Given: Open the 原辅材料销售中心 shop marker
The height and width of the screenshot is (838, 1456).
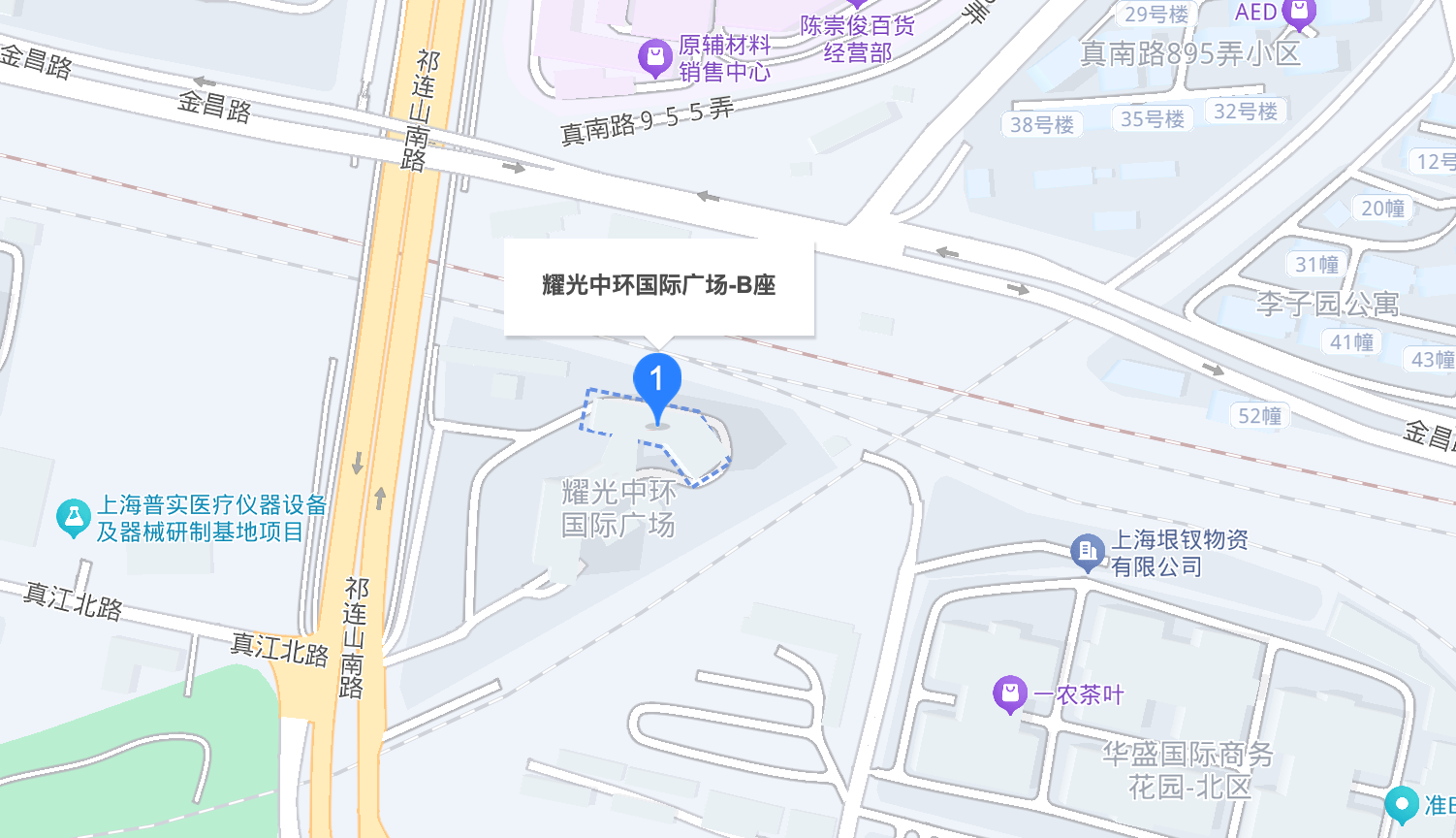Looking at the screenshot, I should coord(655,57).
